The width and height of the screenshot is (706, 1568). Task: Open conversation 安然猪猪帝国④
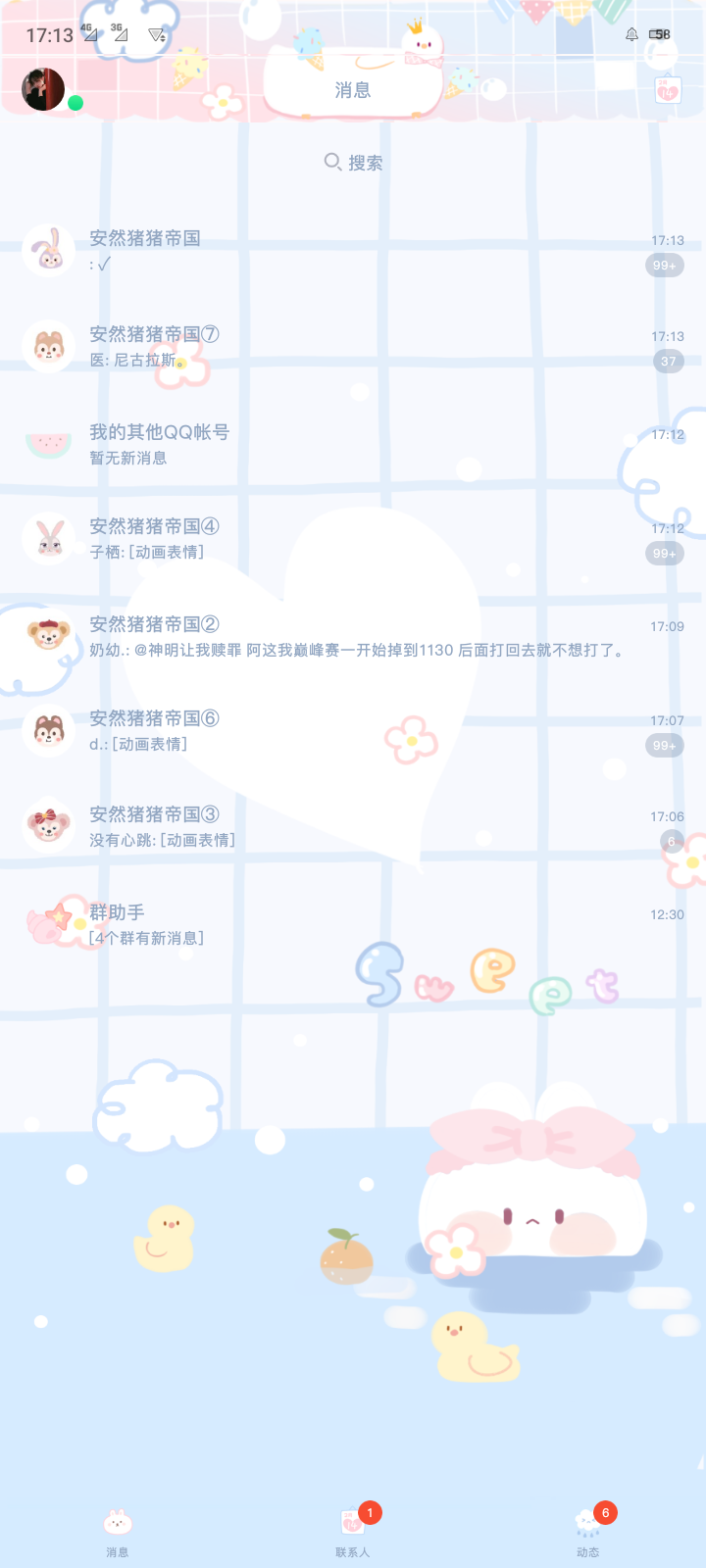click(x=294, y=539)
